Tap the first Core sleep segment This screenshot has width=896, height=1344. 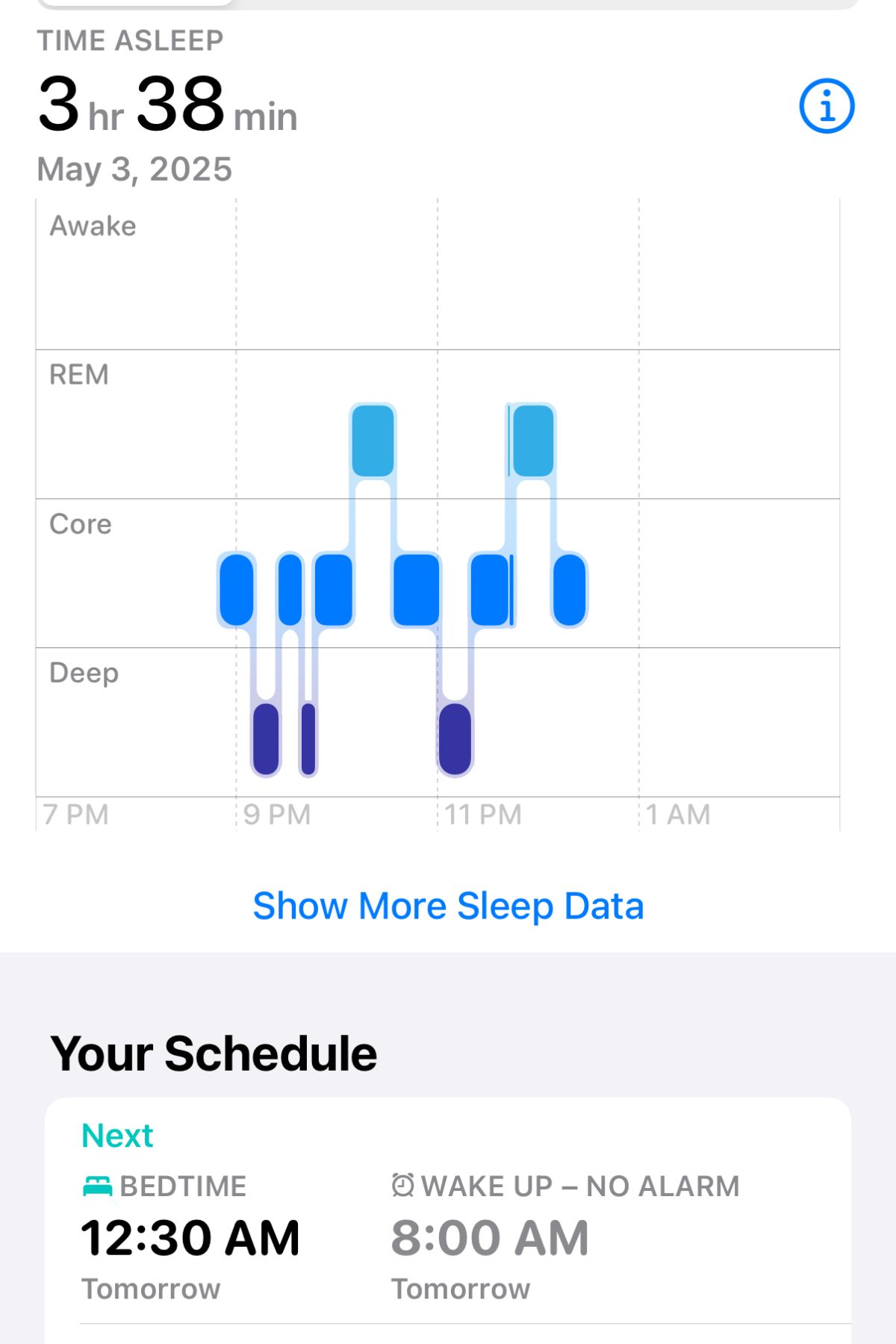[x=236, y=588]
